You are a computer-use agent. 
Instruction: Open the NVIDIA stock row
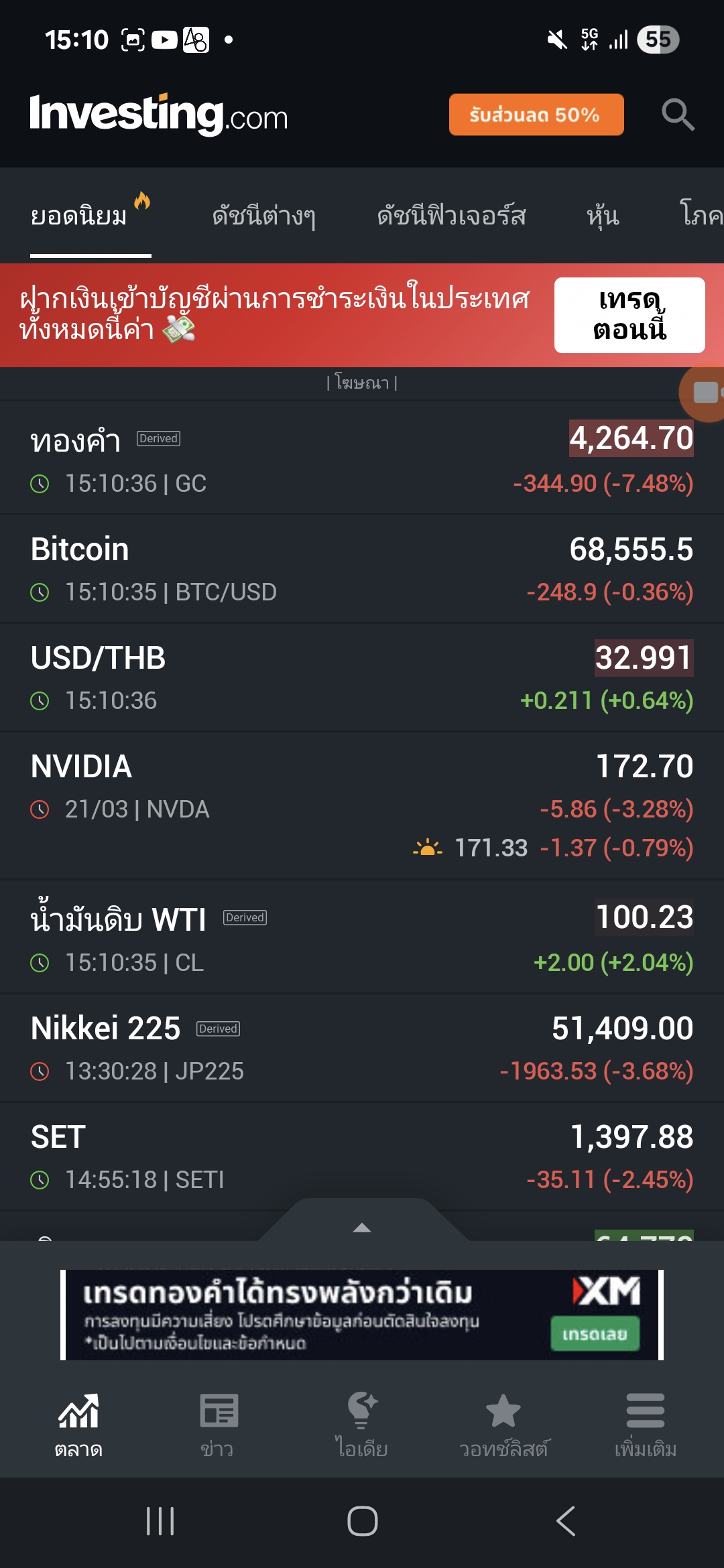[x=362, y=804]
